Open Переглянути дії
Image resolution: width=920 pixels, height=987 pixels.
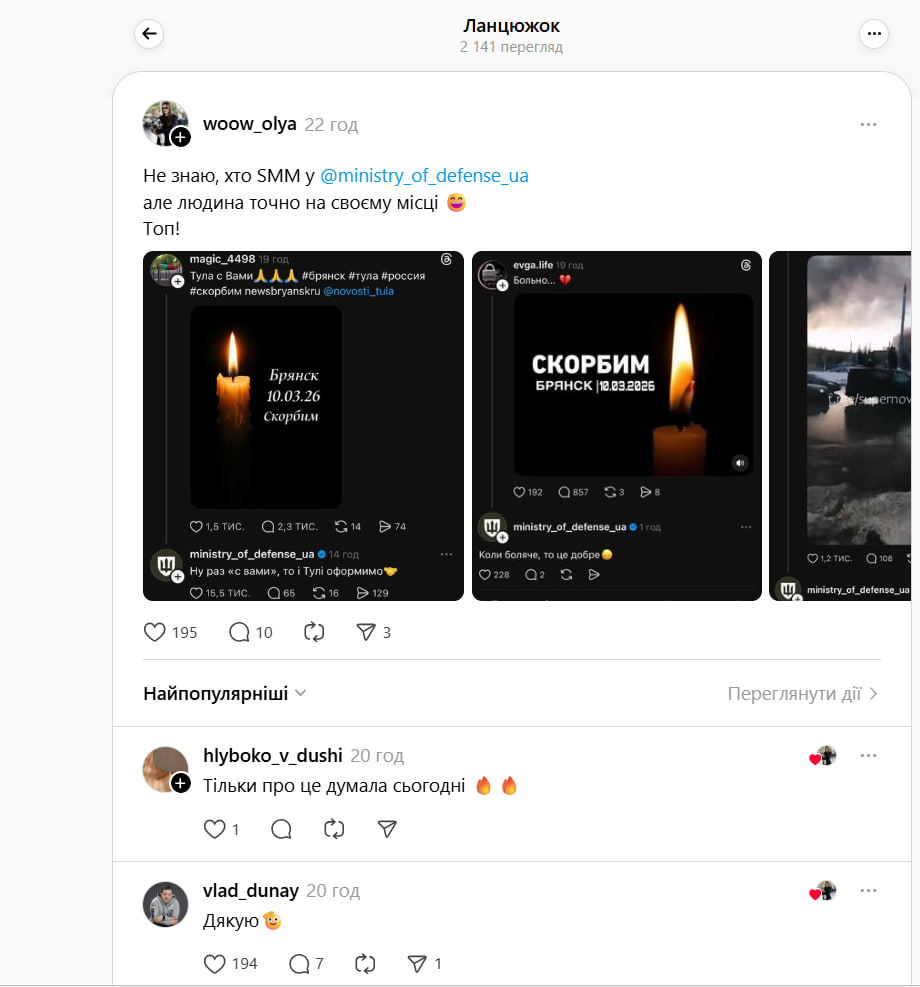pos(802,693)
